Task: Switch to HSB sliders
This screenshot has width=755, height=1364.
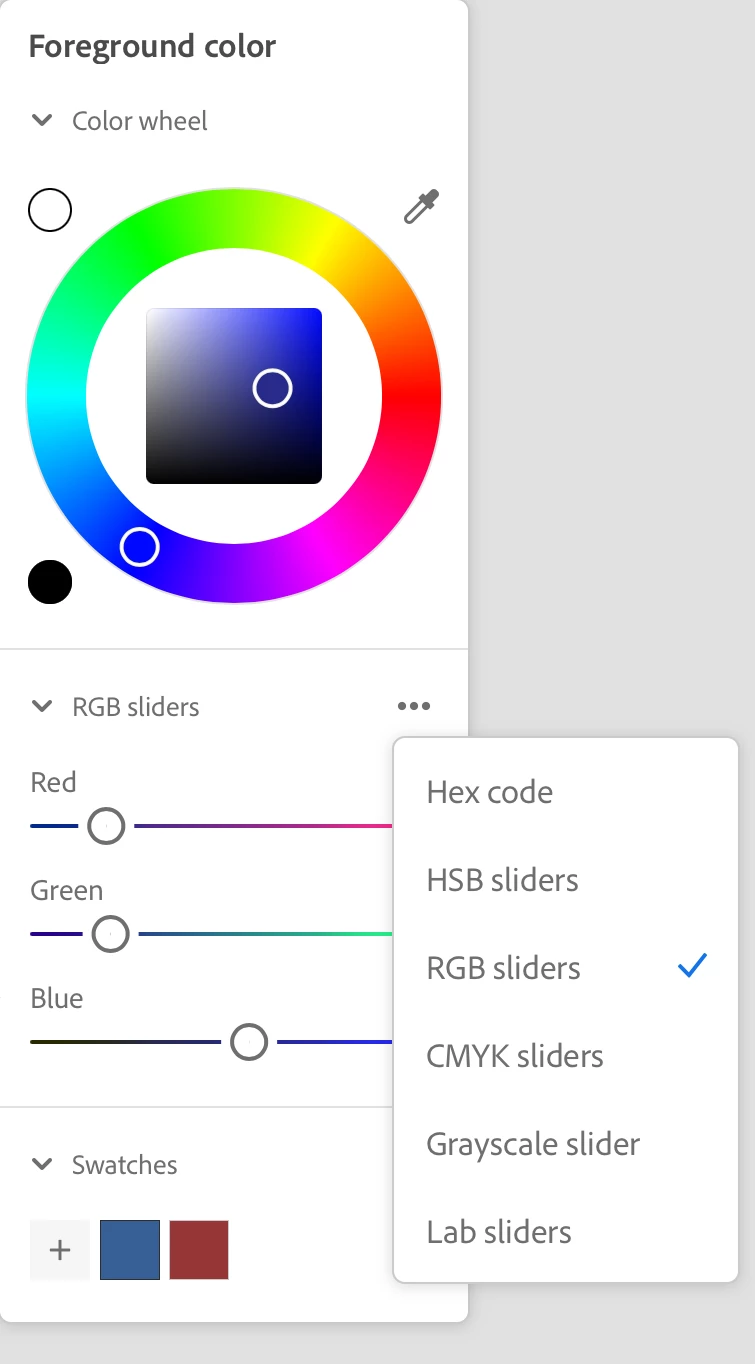Action: 503,881
